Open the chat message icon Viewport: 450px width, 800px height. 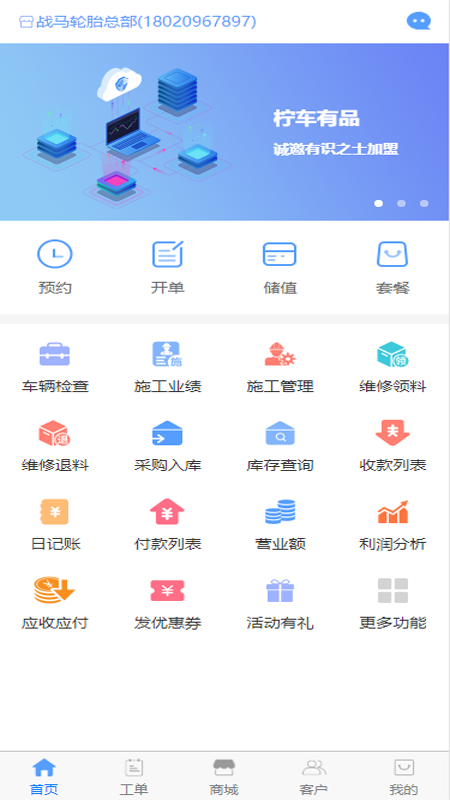[x=418, y=21]
